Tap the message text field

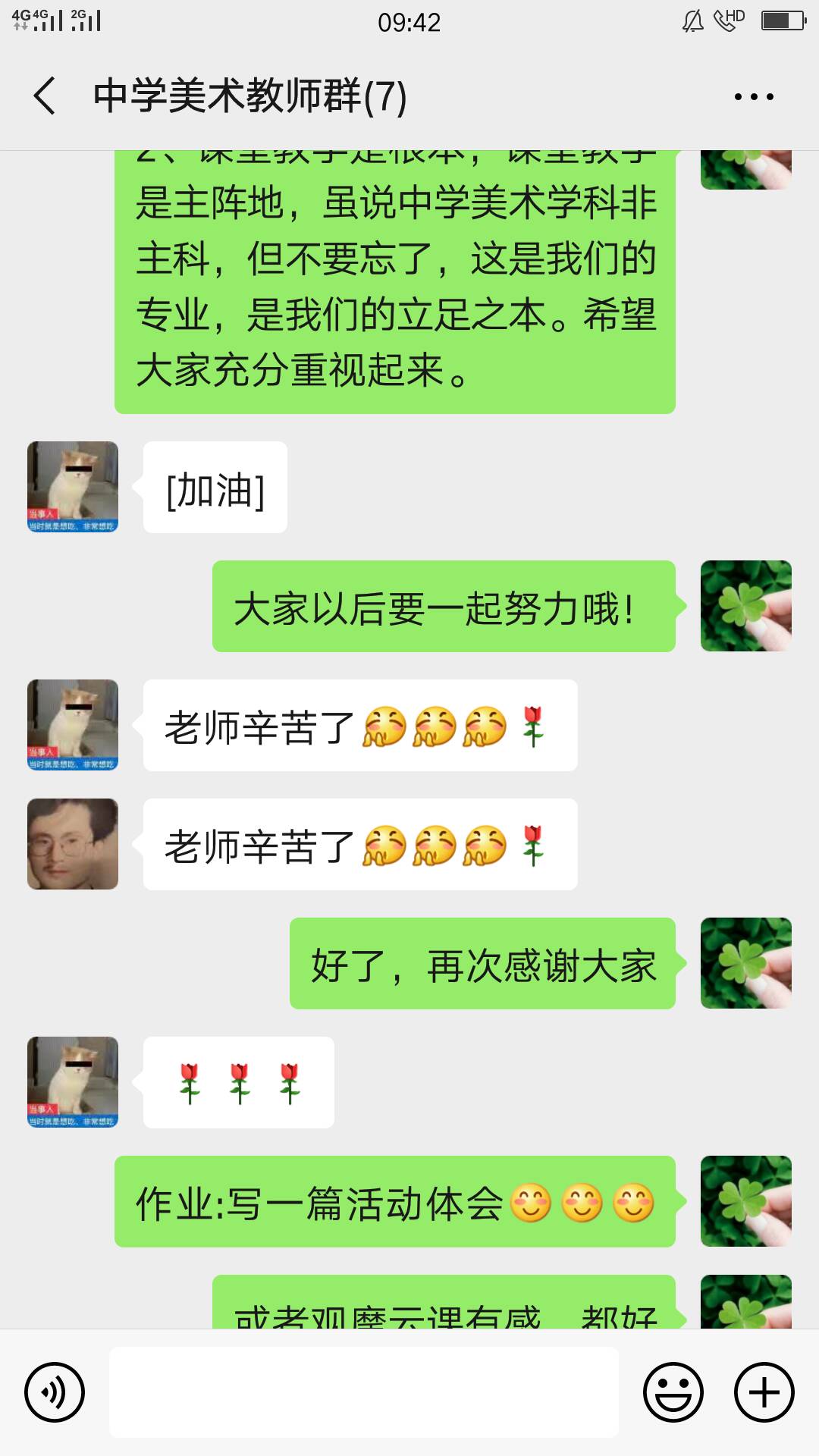(x=364, y=1392)
